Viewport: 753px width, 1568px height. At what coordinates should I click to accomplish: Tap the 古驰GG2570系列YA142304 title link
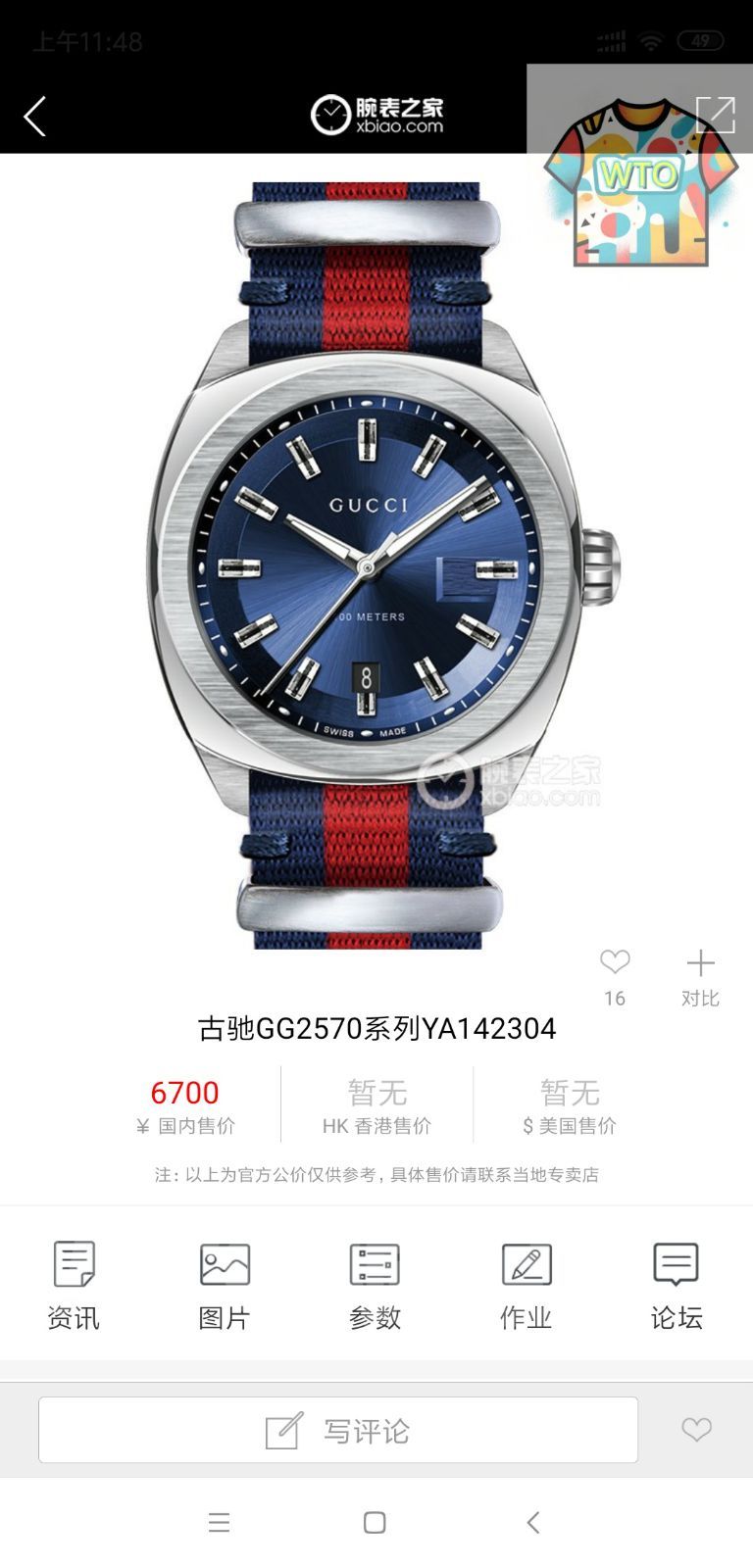(376, 1029)
